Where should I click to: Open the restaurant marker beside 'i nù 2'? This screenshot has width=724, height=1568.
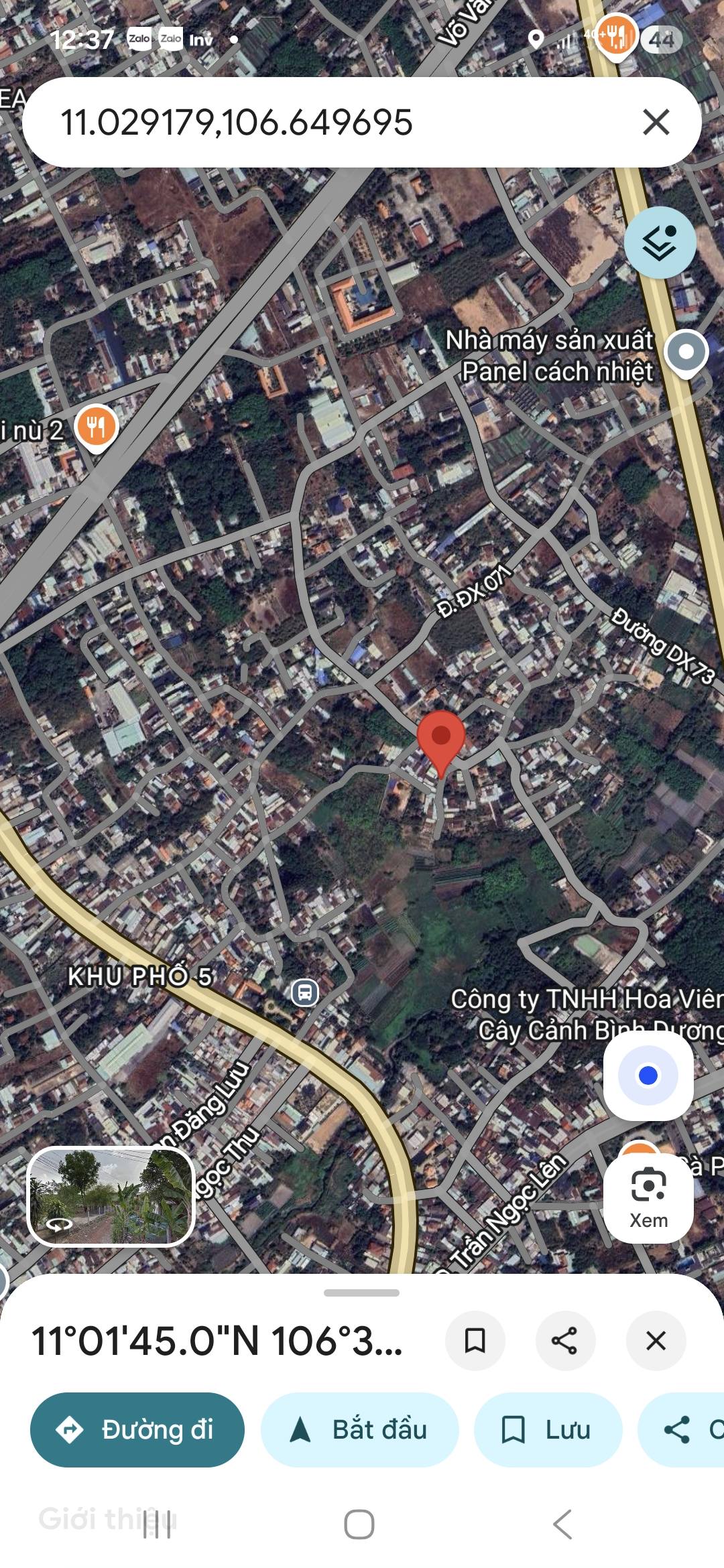(97, 426)
